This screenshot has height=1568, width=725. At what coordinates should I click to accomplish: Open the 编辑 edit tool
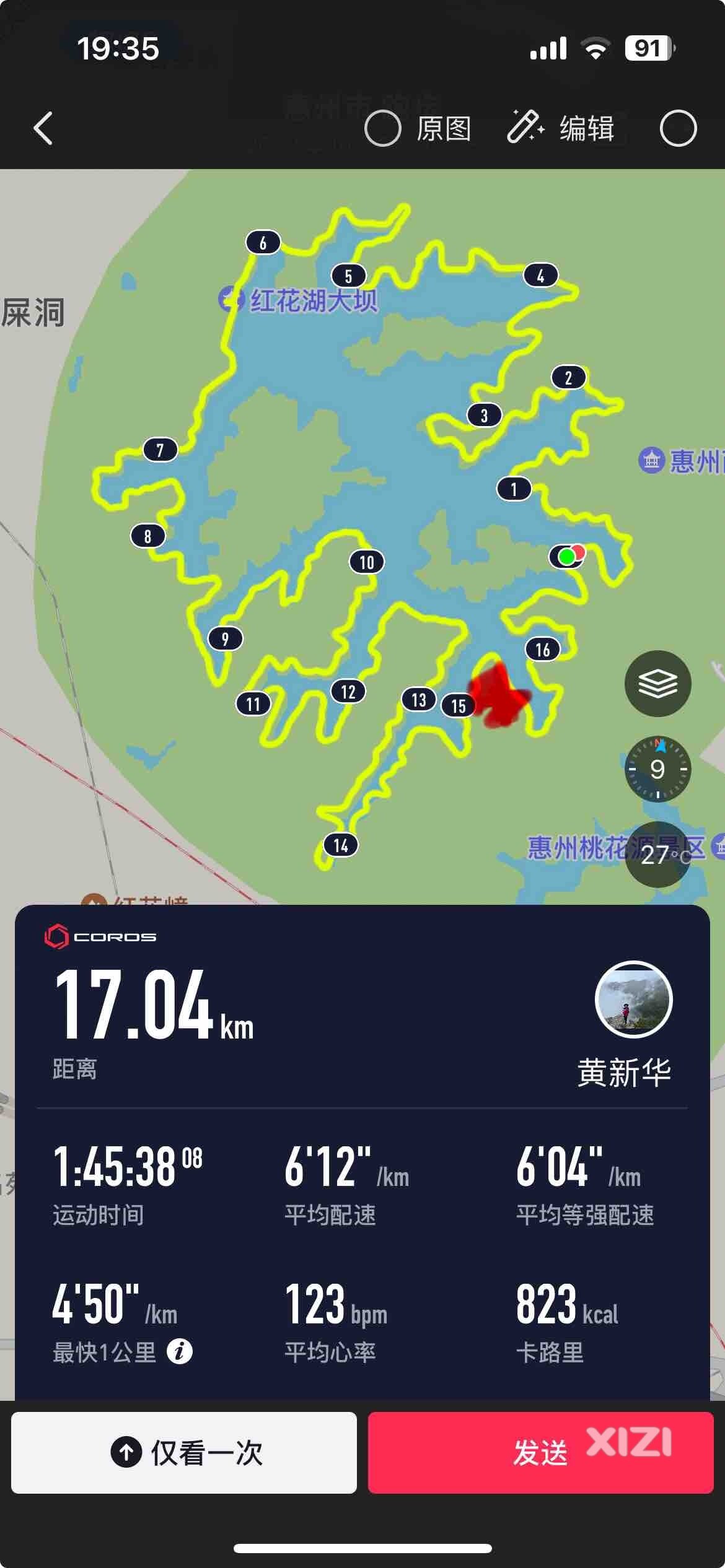(561, 128)
